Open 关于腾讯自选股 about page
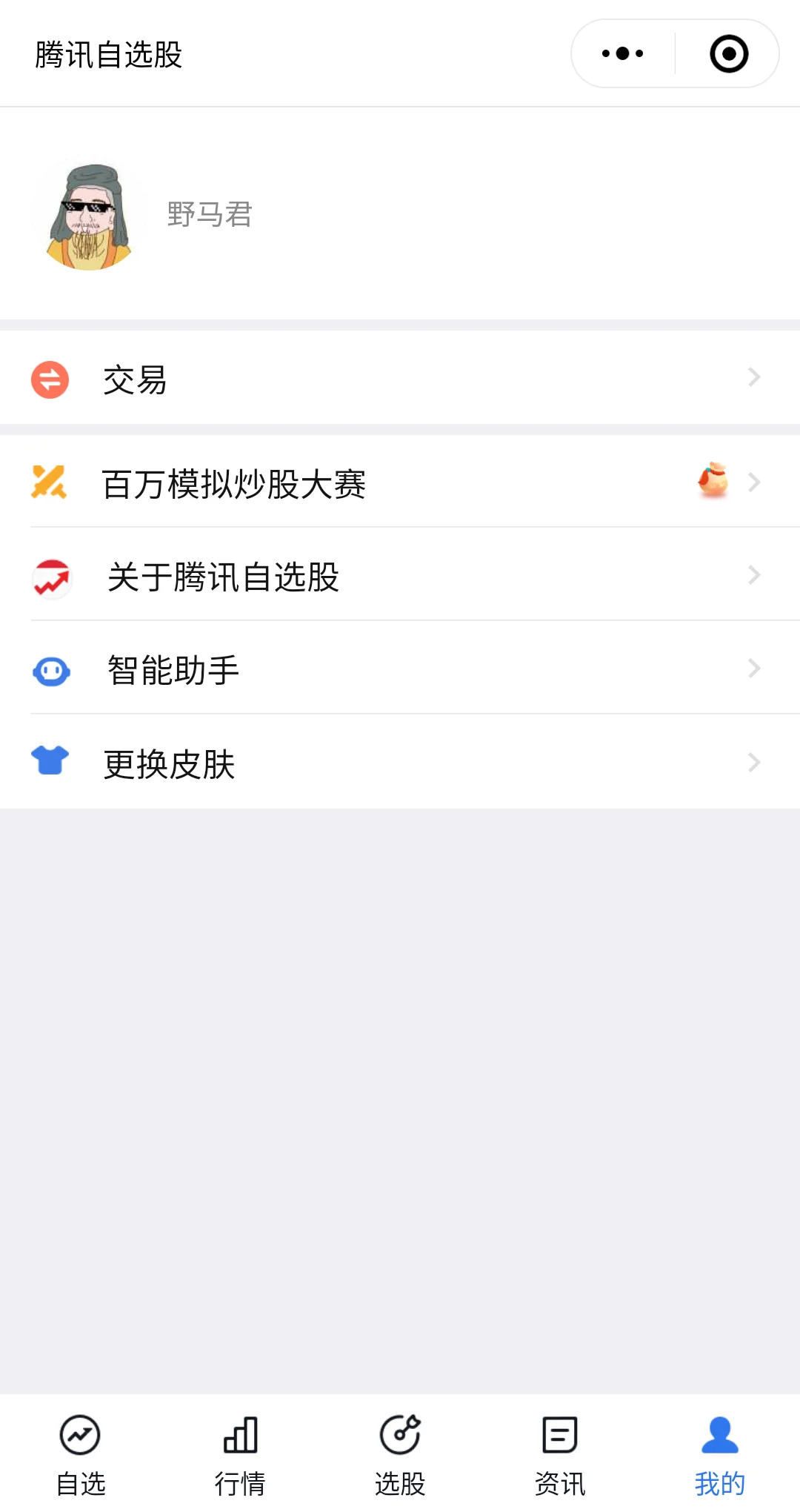This screenshot has width=800, height=1512. coord(400,576)
